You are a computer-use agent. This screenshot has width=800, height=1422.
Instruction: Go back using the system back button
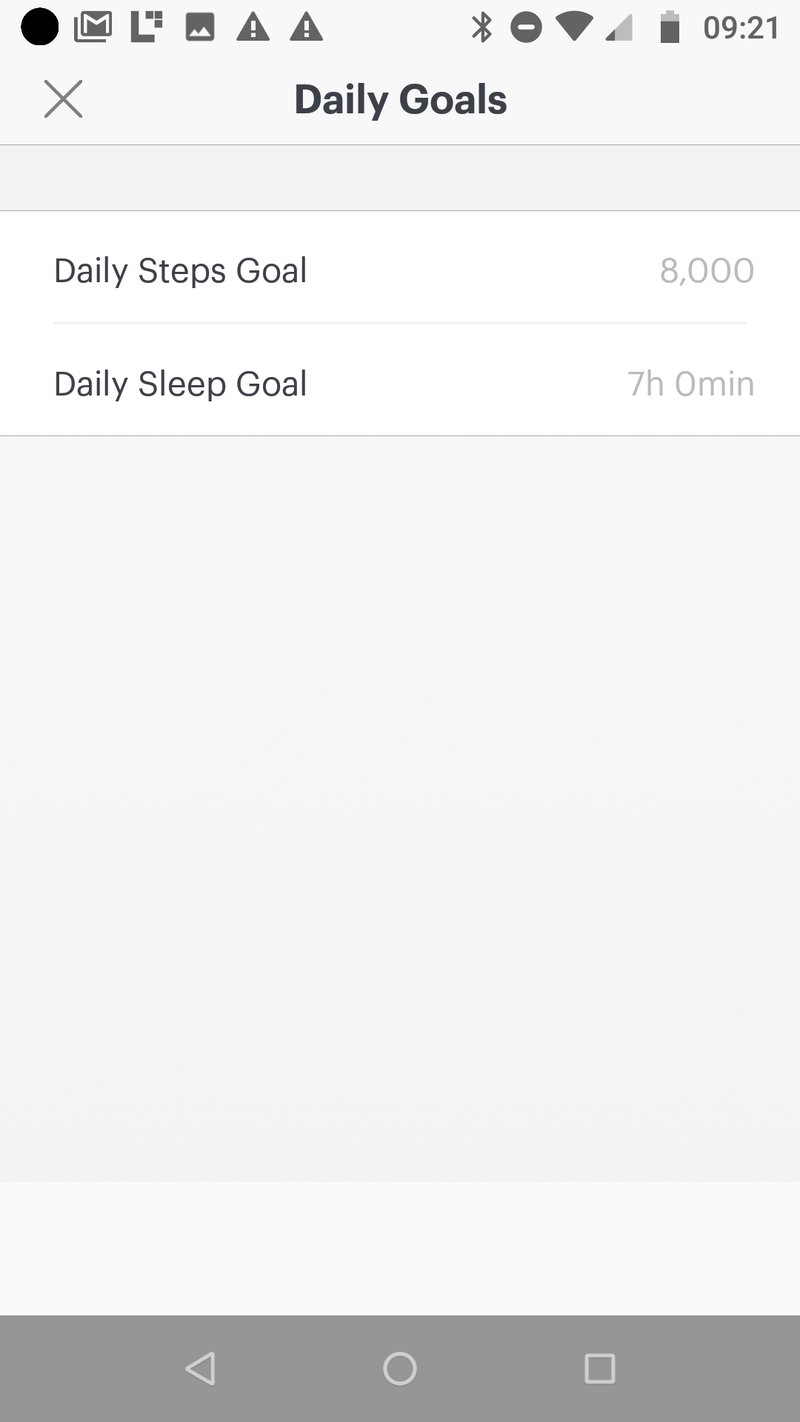[201, 1368]
